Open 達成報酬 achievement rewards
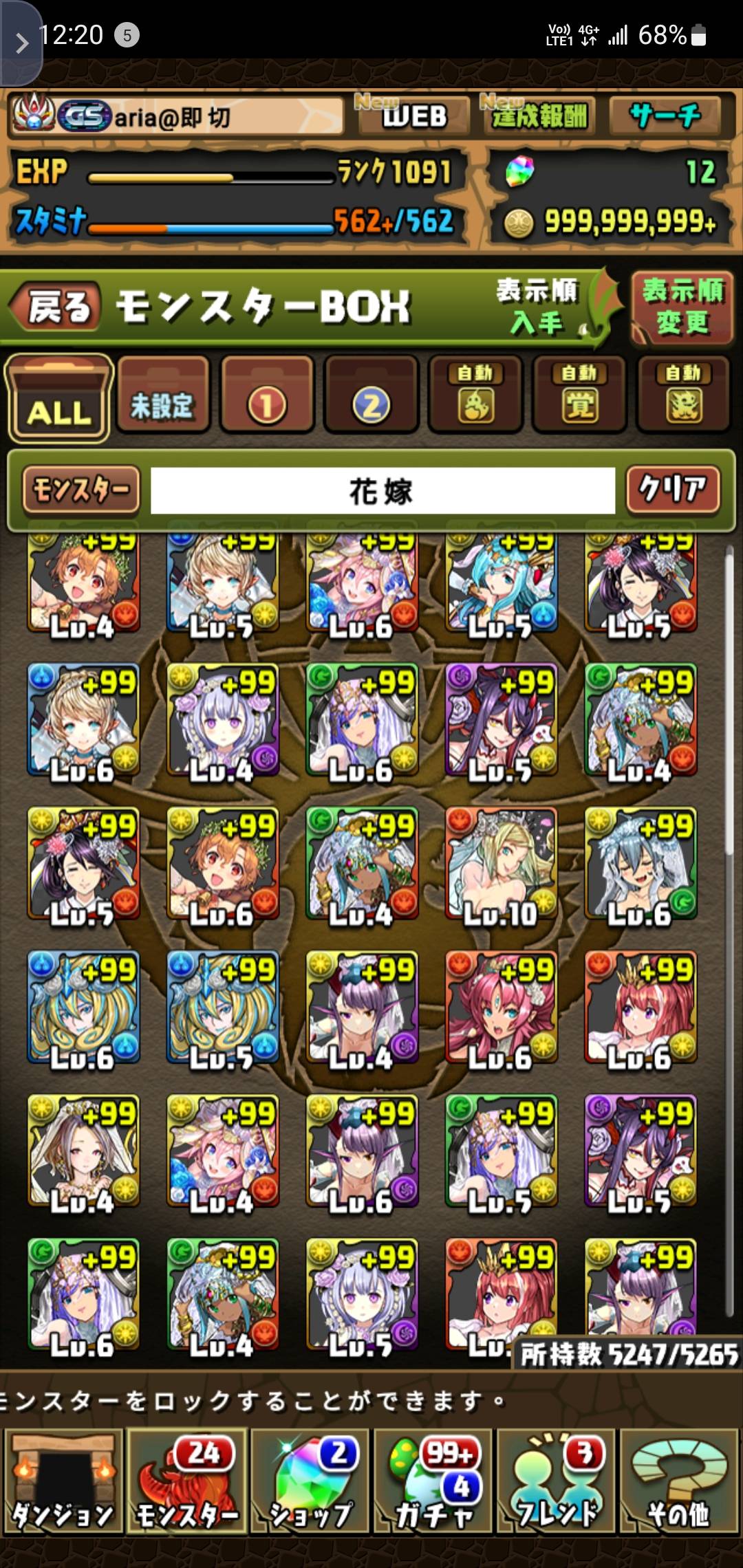The width and height of the screenshot is (743, 1568). 539,116
